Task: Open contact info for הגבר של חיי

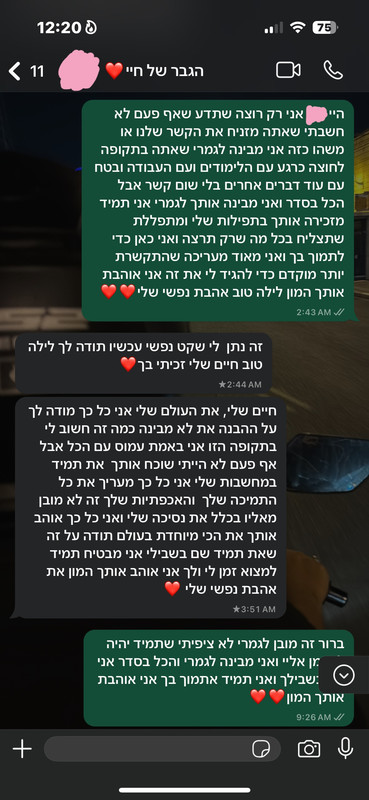Action: tap(155, 71)
